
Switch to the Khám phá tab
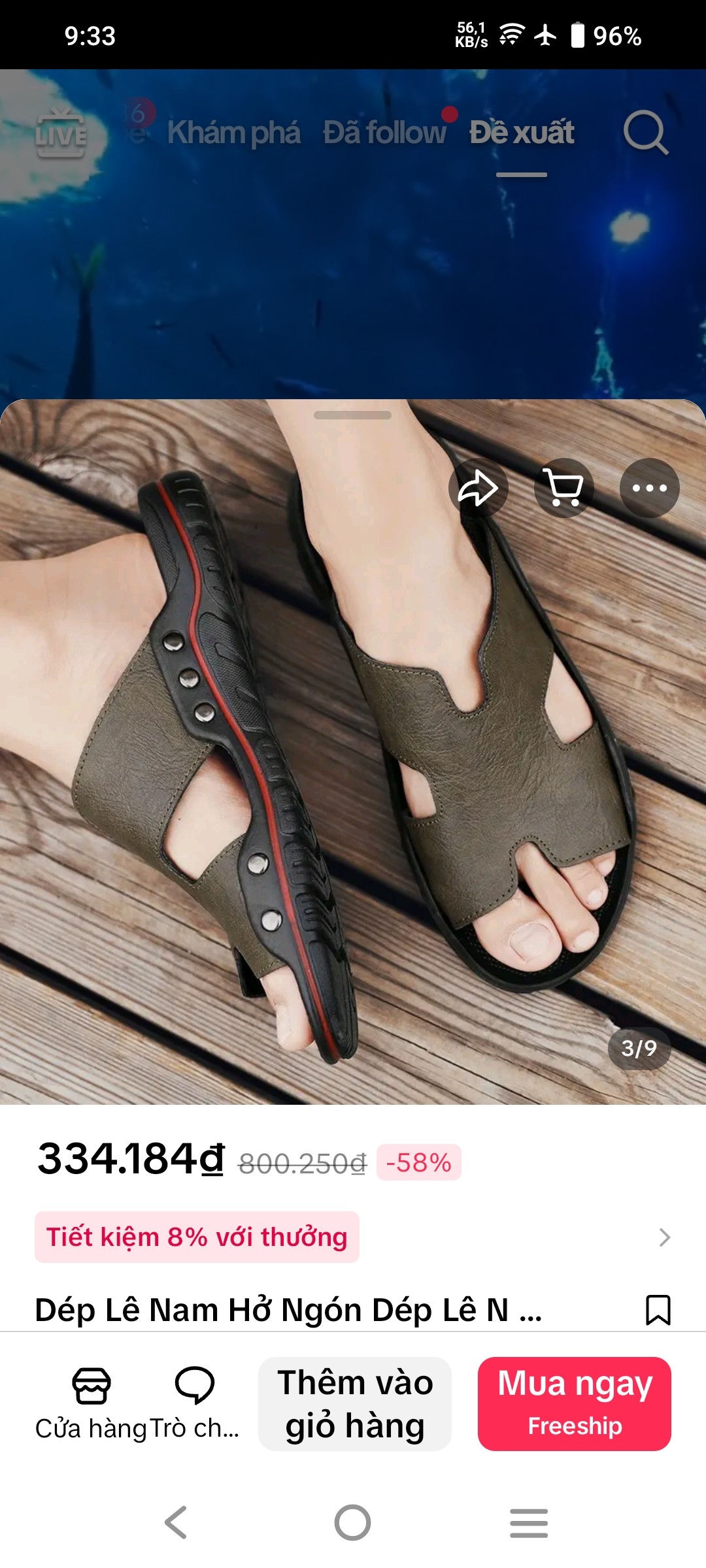pos(233,133)
